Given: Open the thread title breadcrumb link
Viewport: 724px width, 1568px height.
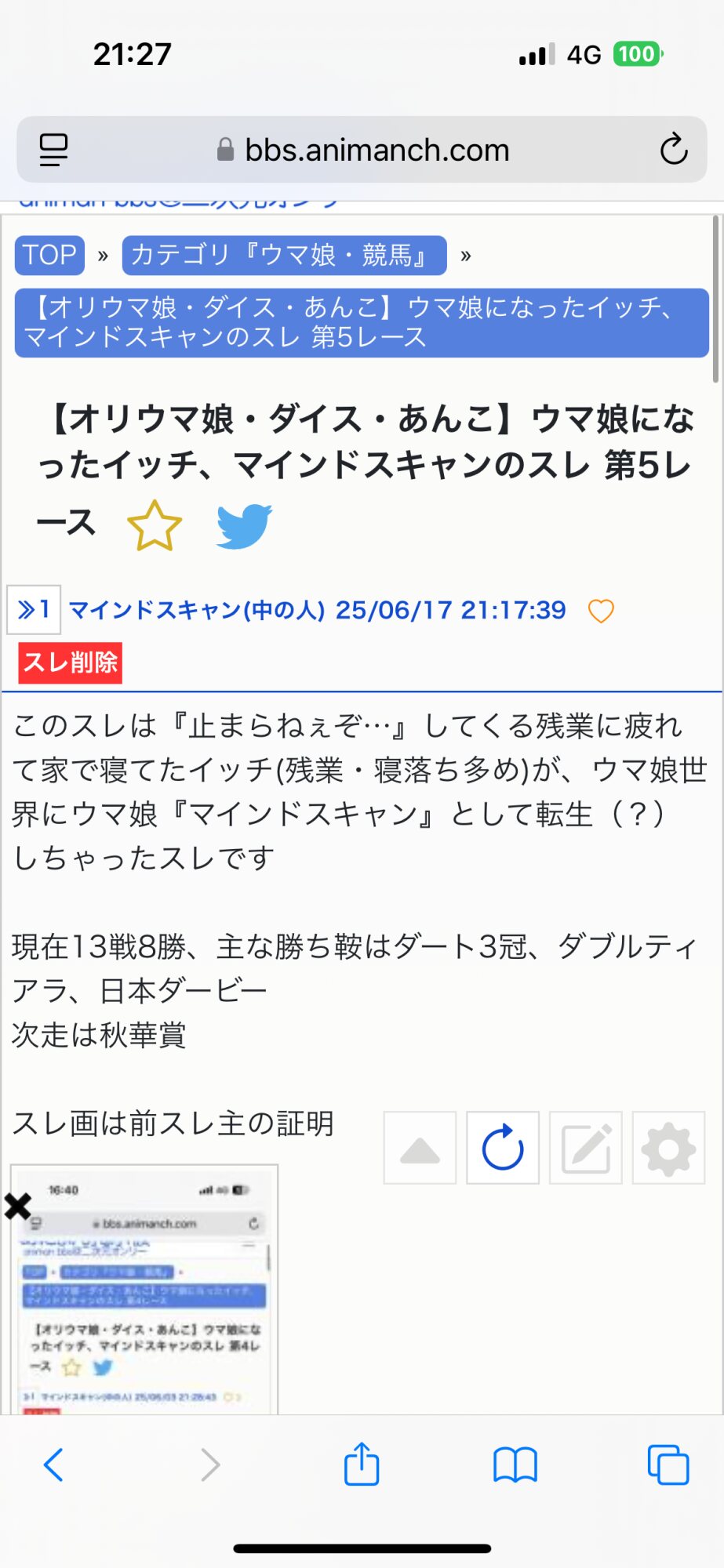Looking at the screenshot, I should pyautogui.click(x=362, y=322).
